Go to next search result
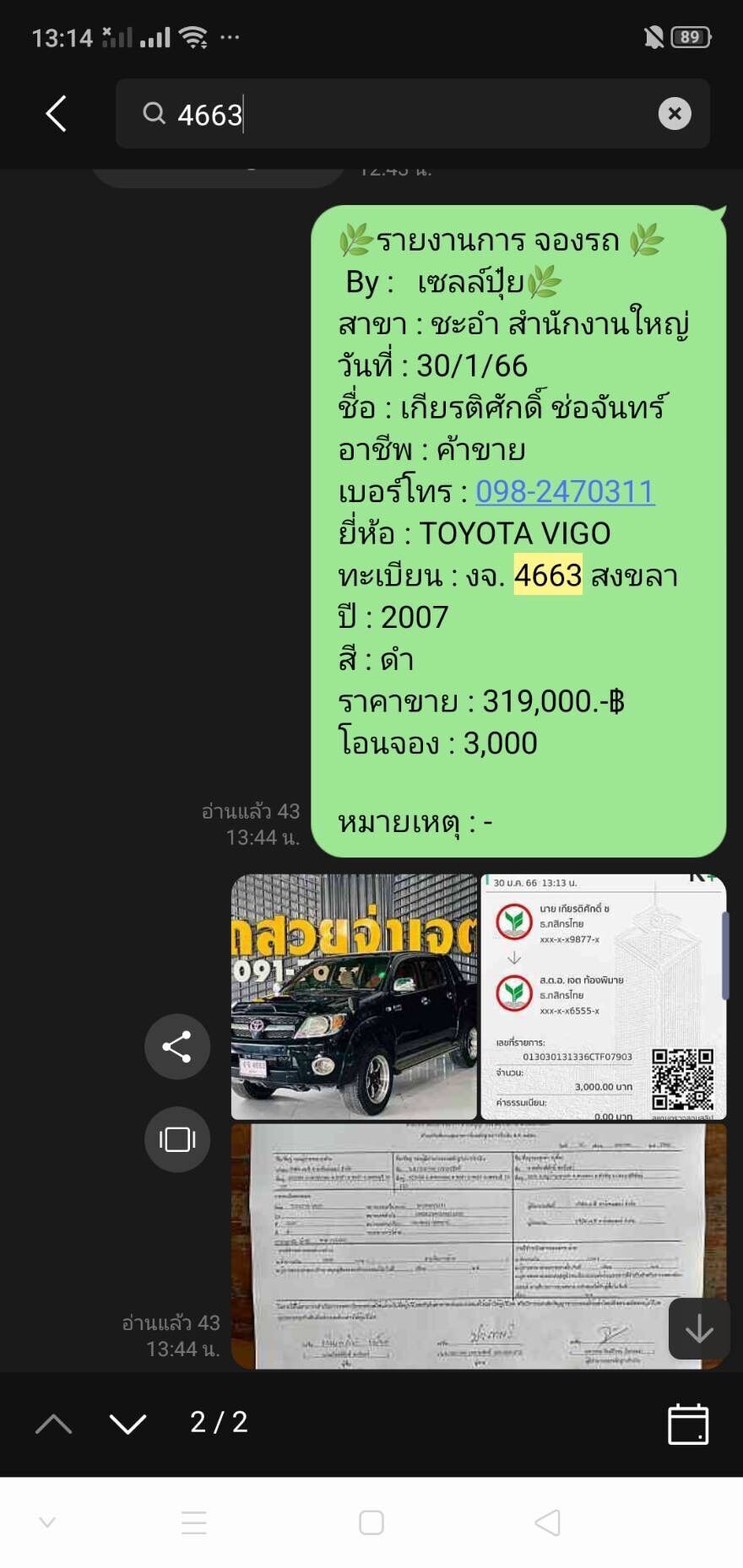 pyautogui.click(x=128, y=1425)
